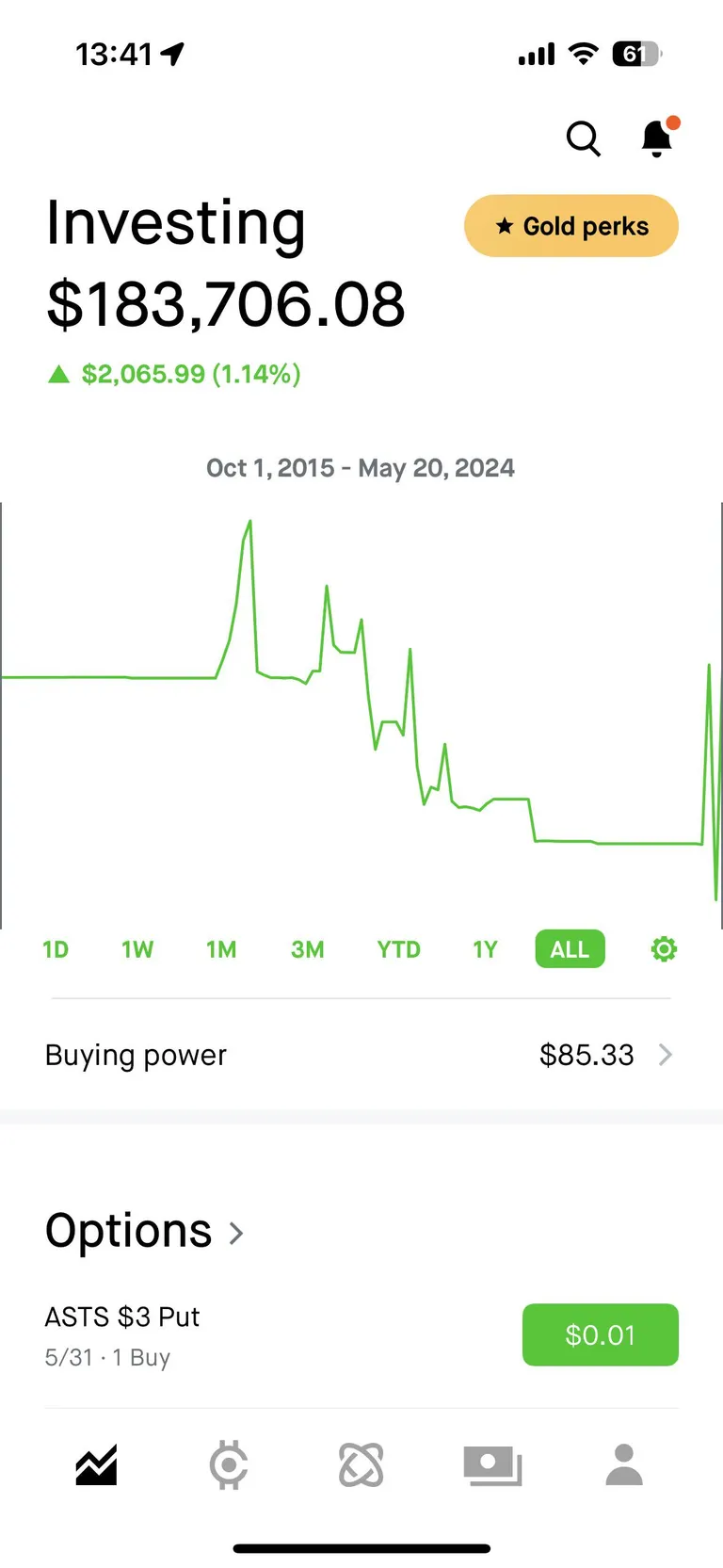The image size is (723, 1568).
Task: Open the Cash Card icon in bottom navigation
Action: (492, 1464)
